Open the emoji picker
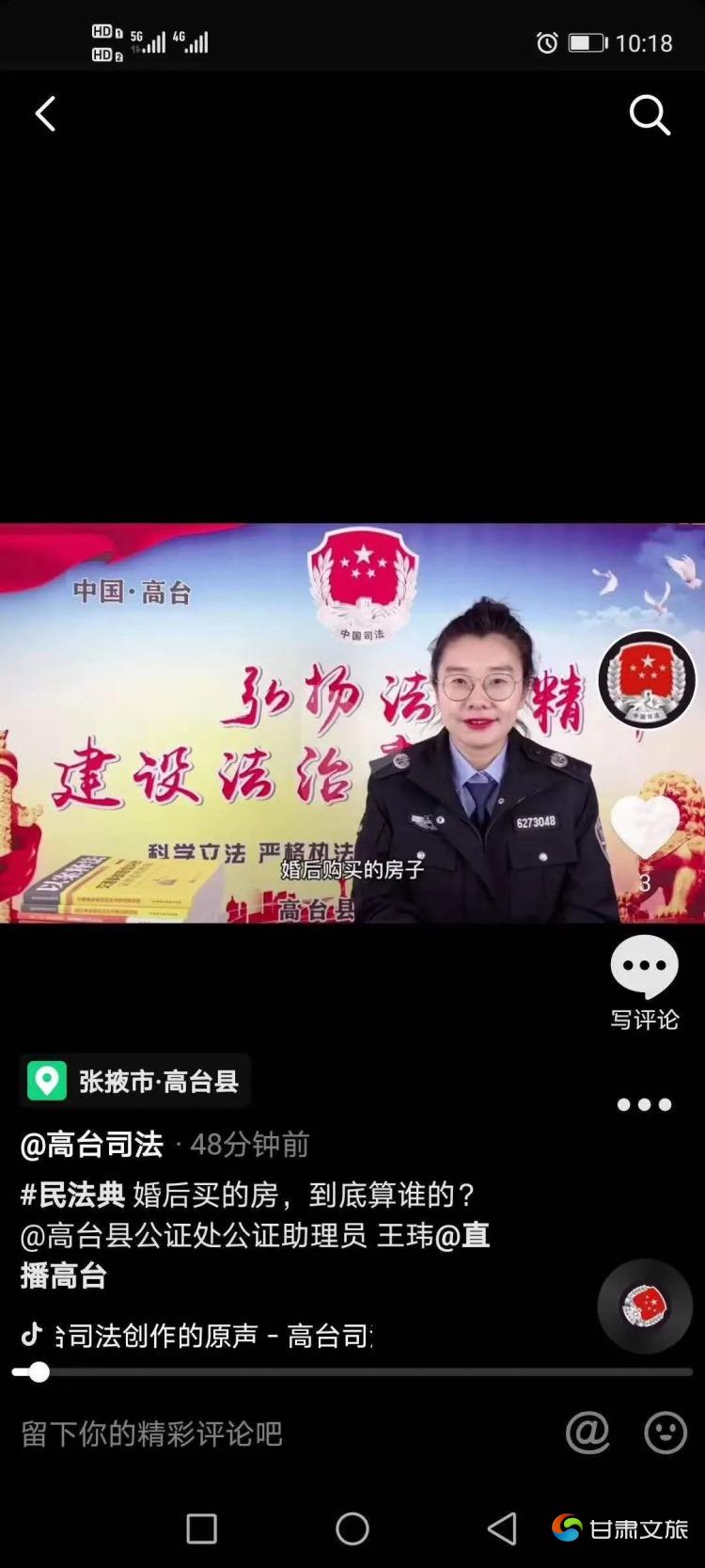The image size is (705, 1568). (665, 1433)
